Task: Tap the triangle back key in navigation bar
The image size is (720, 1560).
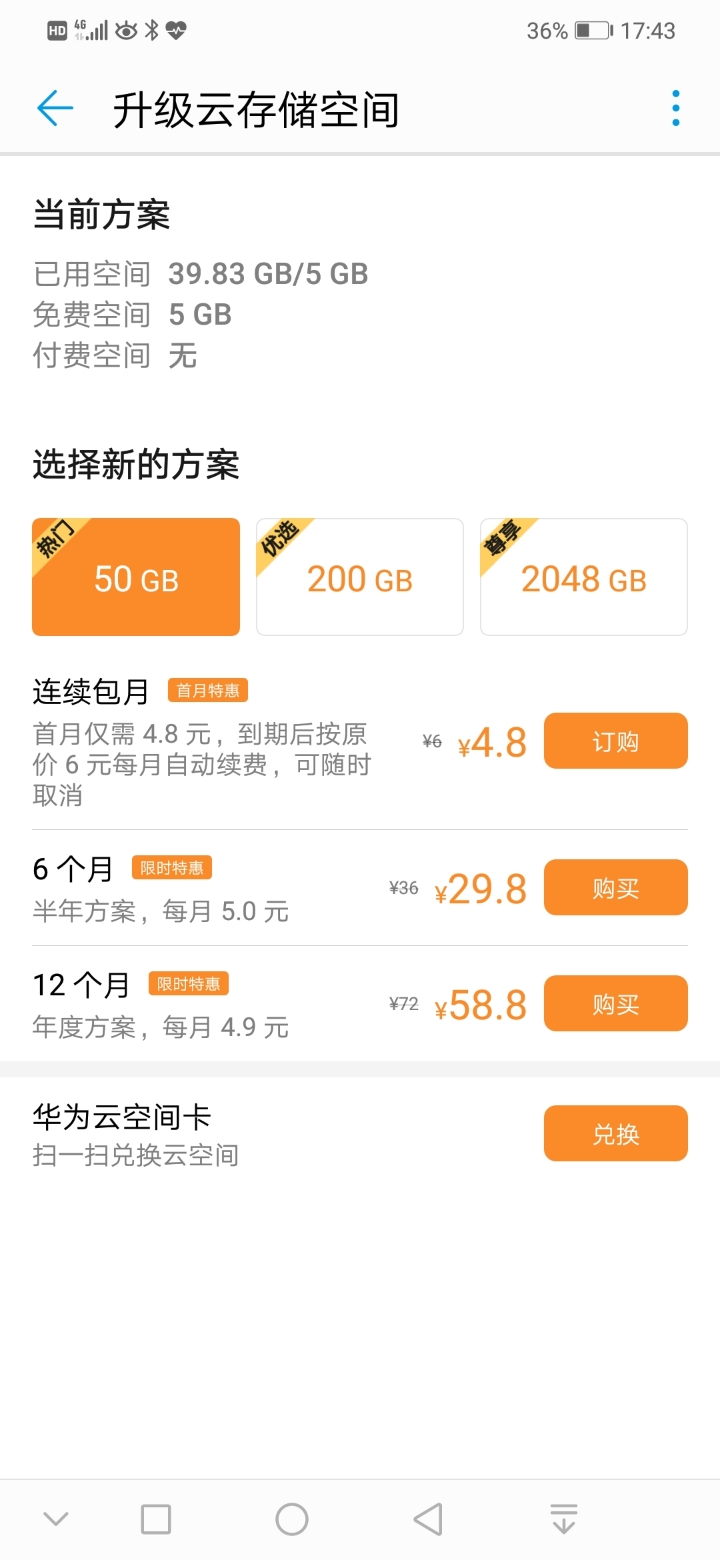Action: 427,1518
